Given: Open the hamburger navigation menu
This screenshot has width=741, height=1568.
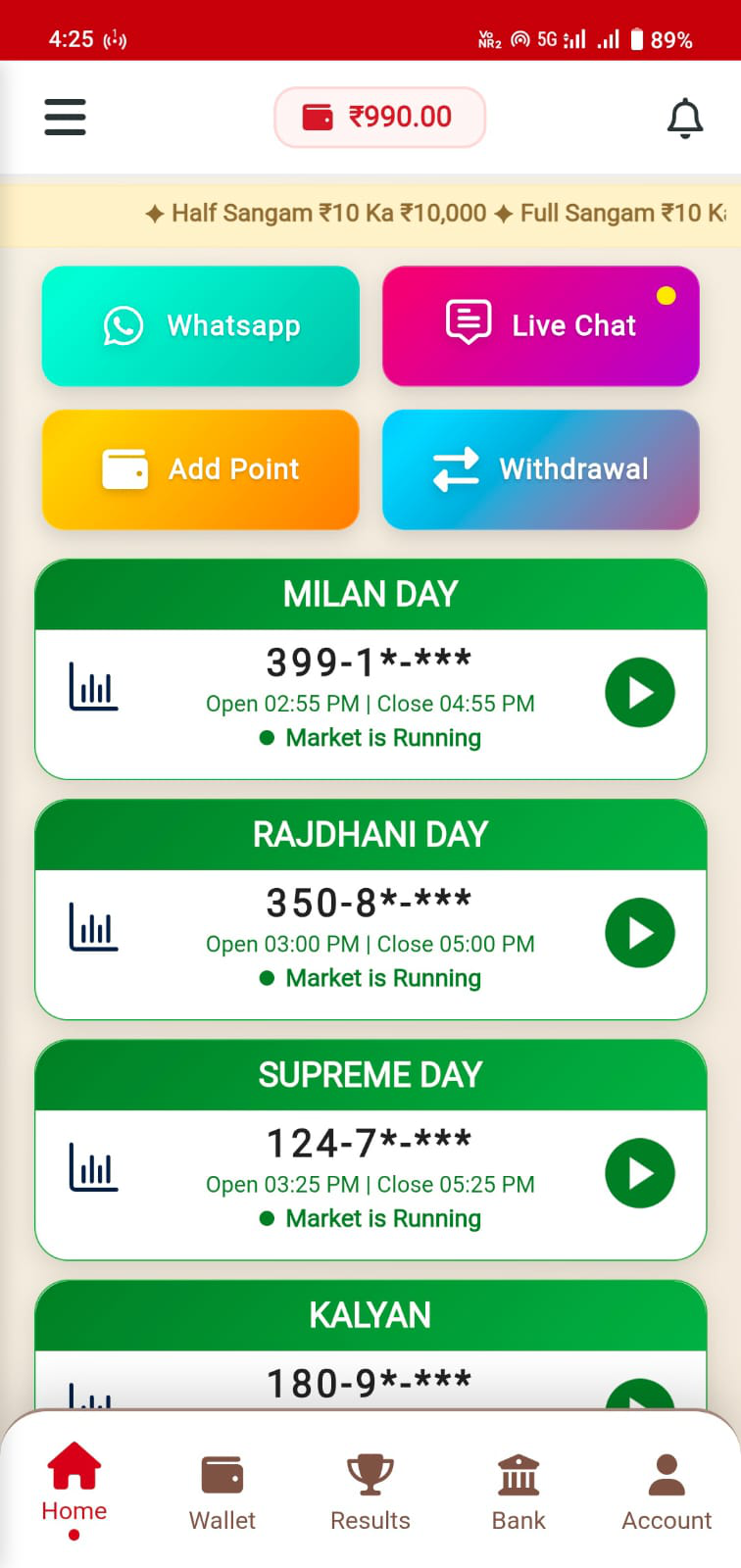Looking at the screenshot, I should pyautogui.click(x=65, y=116).
